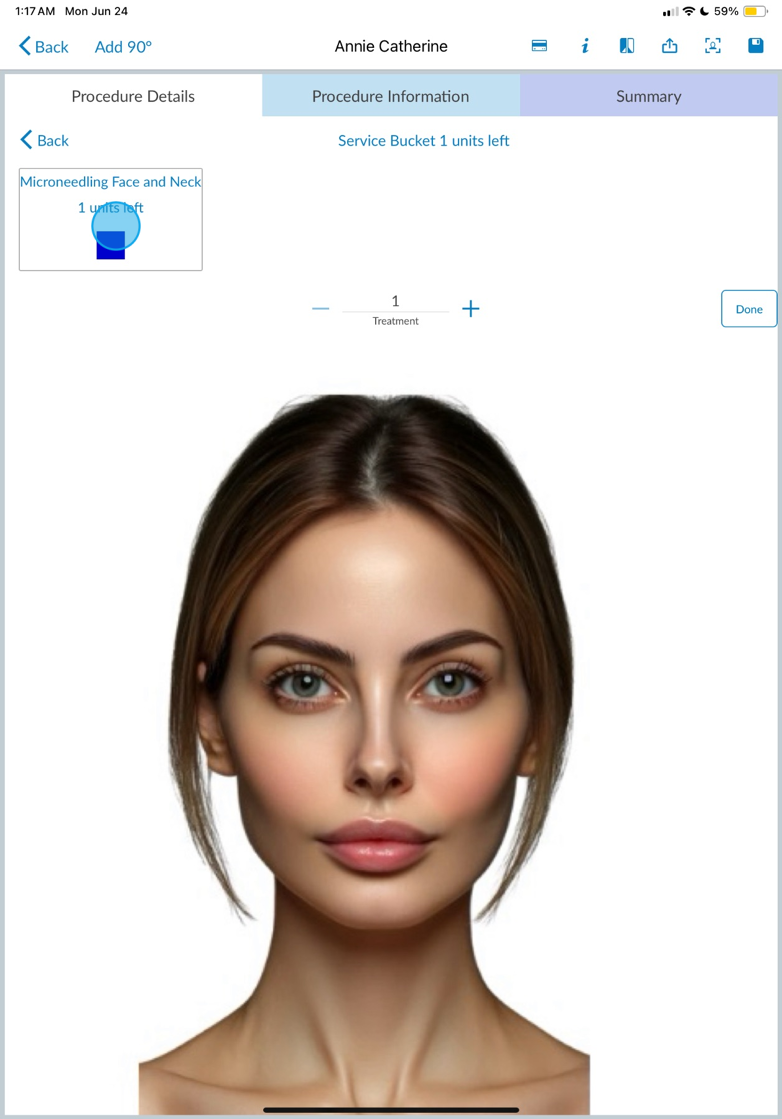
Task: Save using the floppy disk icon
Action: [756, 46]
